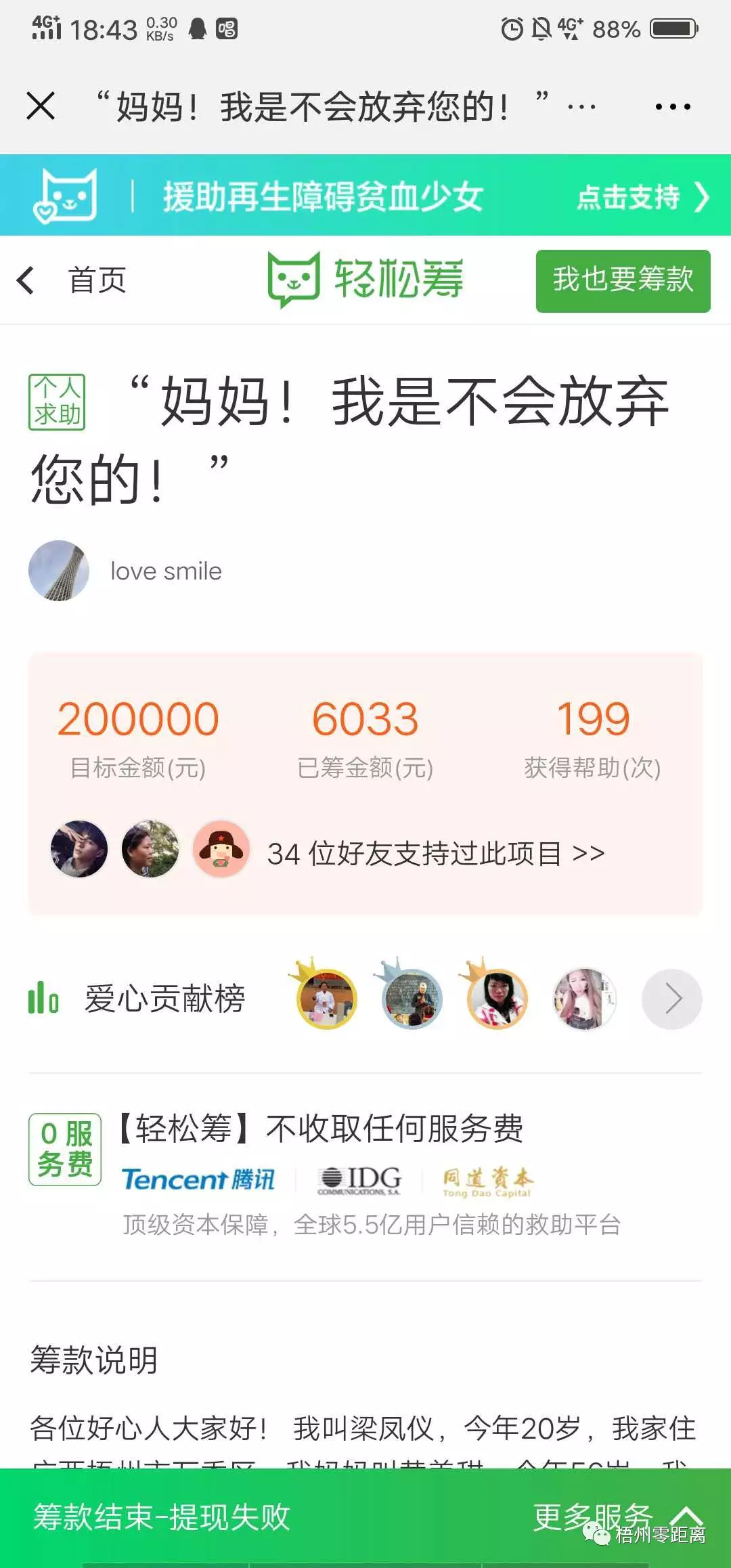Tap the 我也要筹款 button
The image size is (731, 1568).
point(623,280)
